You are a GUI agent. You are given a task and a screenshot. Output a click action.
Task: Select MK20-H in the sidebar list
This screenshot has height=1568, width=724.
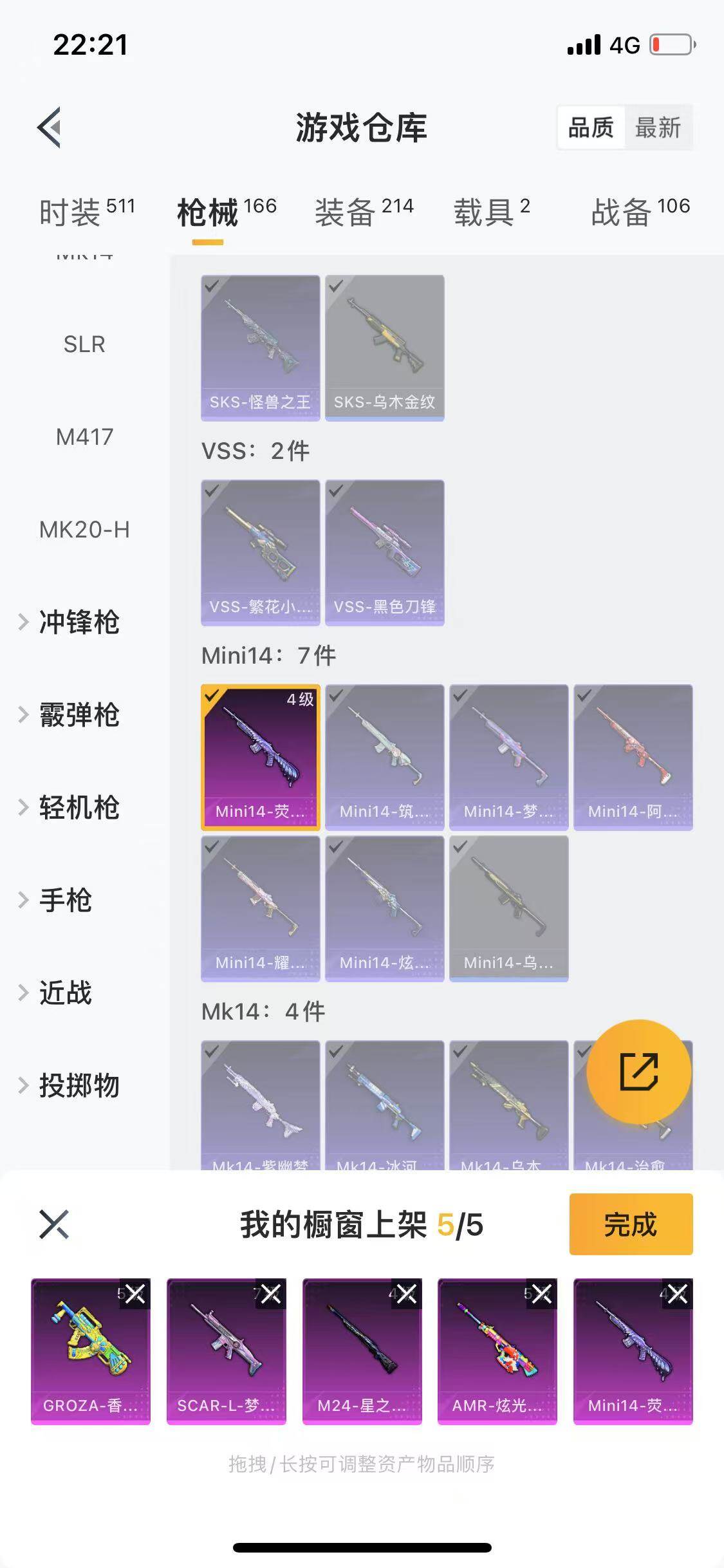(x=86, y=530)
